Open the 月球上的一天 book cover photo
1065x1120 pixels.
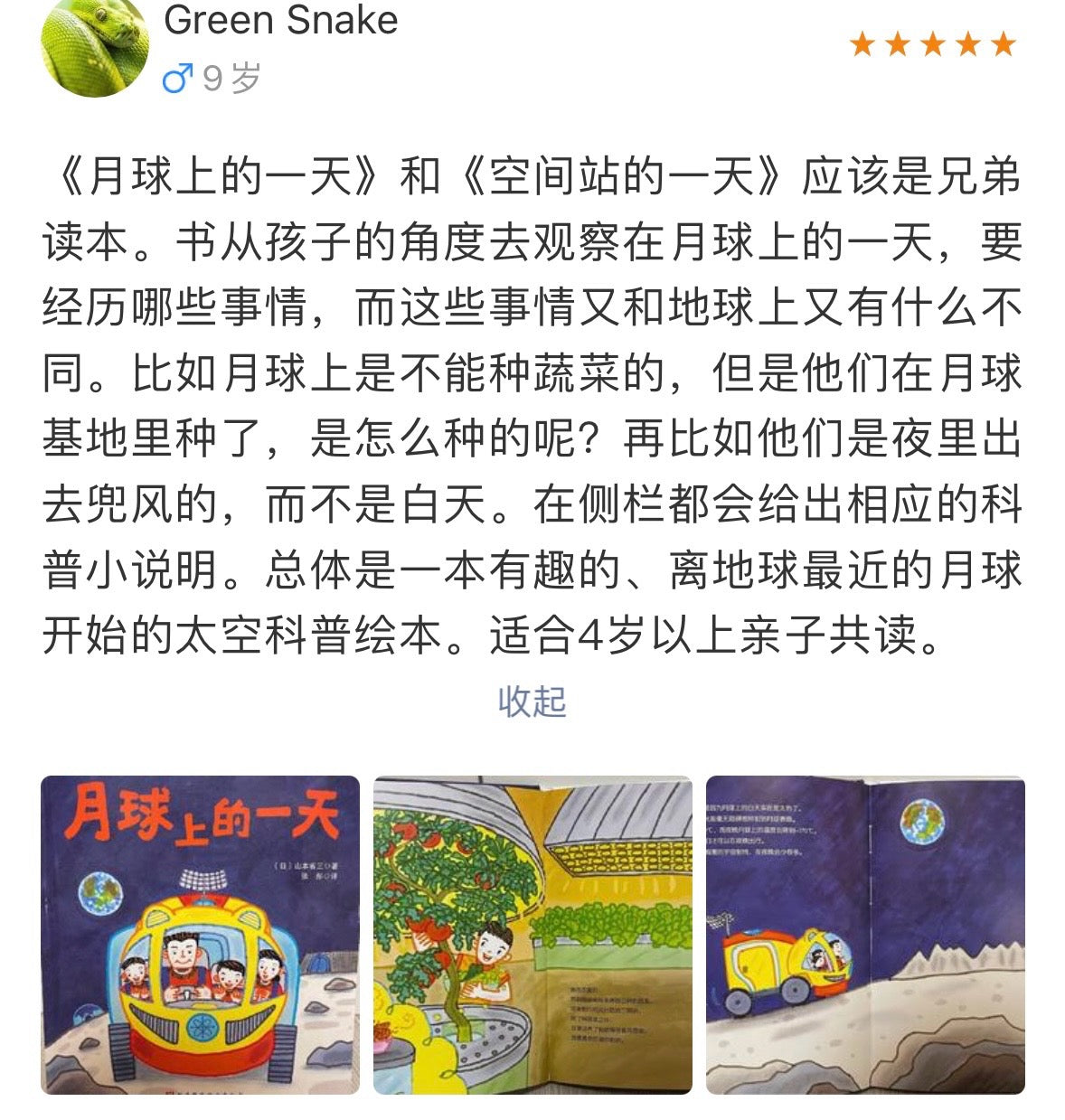click(x=200, y=934)
